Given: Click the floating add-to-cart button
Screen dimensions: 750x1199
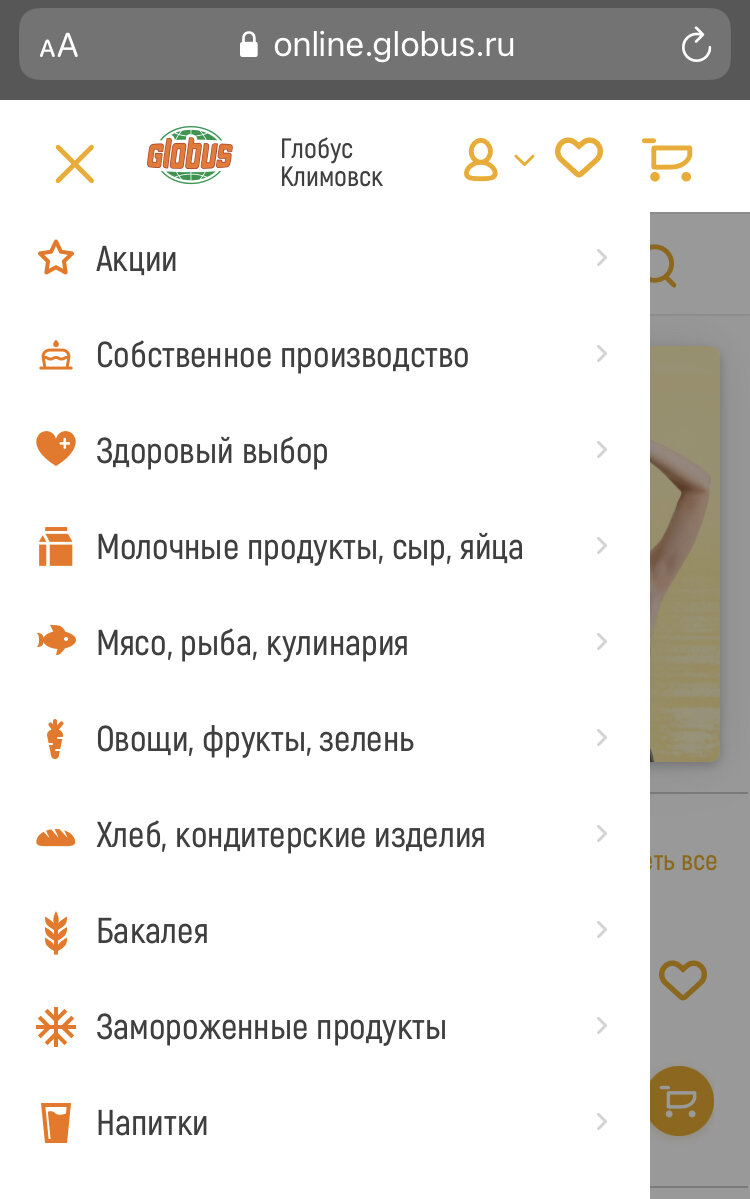Looking at the screenshot, I should (681, 1101).
